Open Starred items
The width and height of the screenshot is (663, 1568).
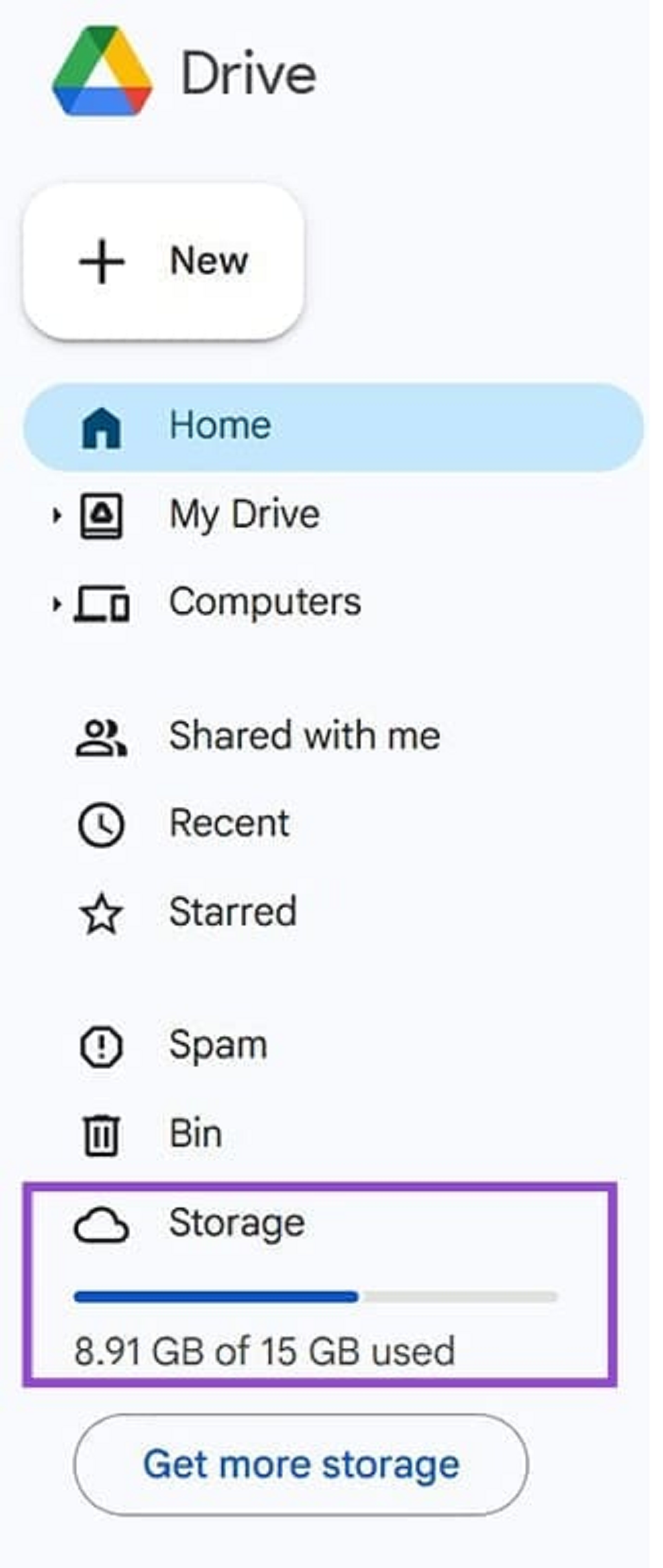click(233, 912)
